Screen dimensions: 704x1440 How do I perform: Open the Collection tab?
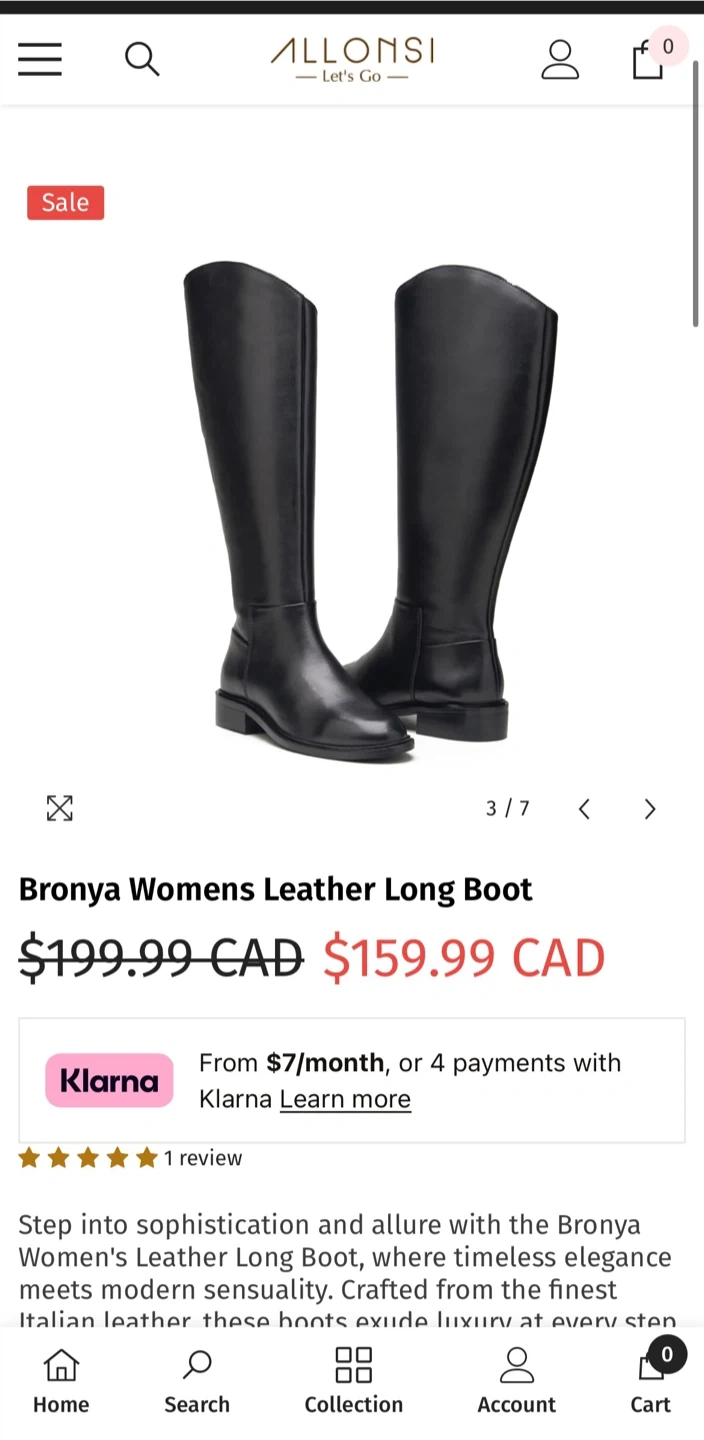coord(353,1381)
